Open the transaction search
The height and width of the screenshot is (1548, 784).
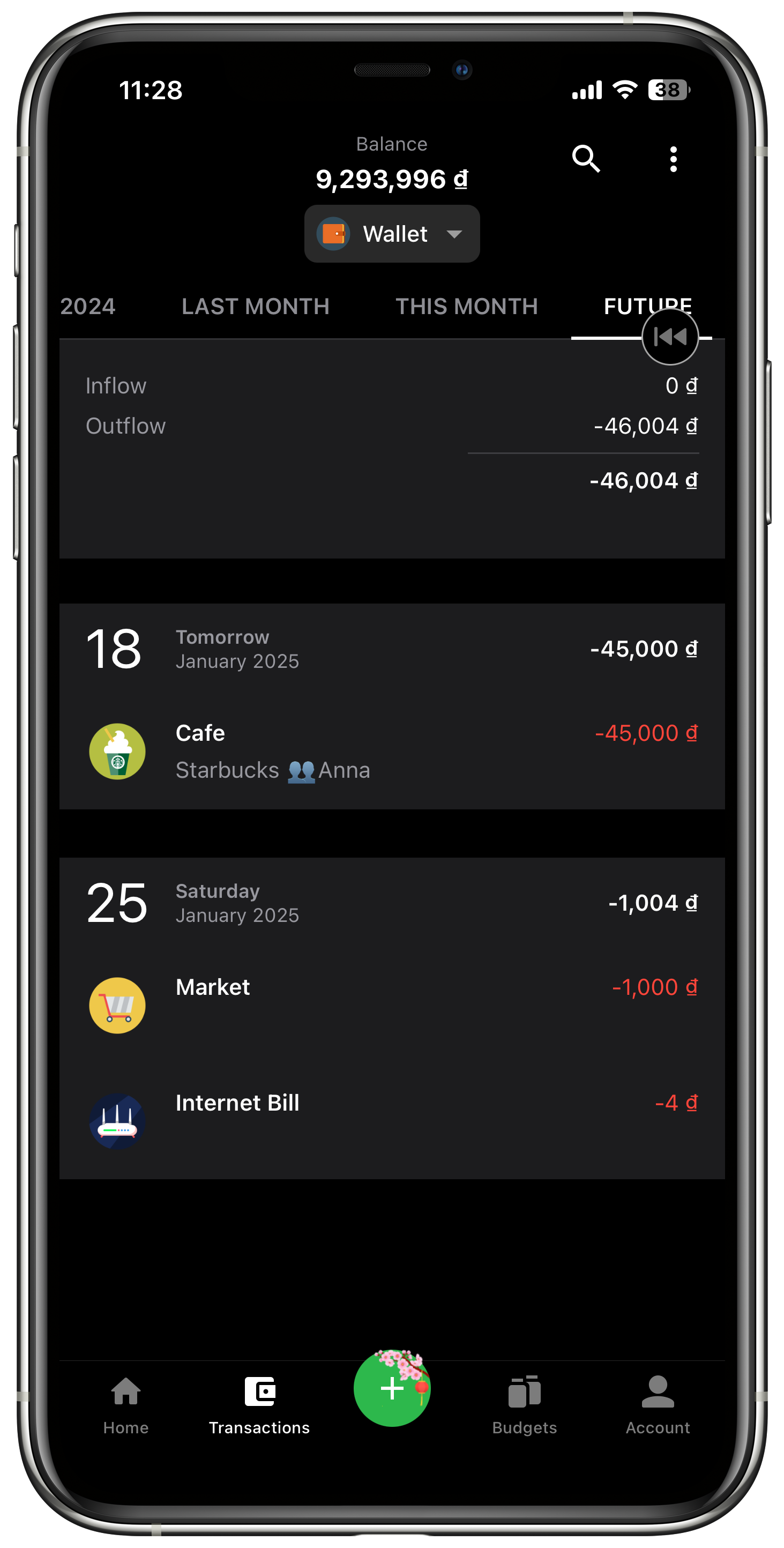click(x=585, y=159)
